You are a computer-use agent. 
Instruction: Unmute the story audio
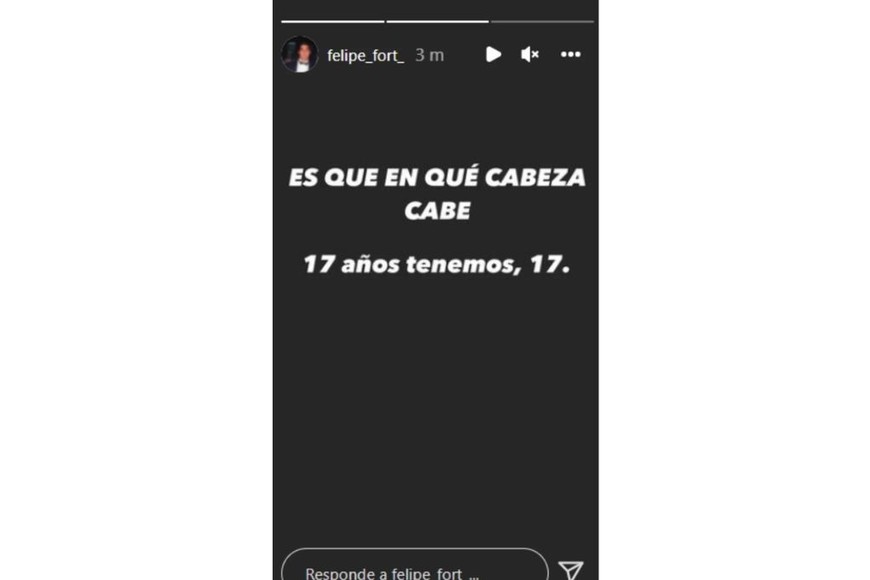point(530,55)
